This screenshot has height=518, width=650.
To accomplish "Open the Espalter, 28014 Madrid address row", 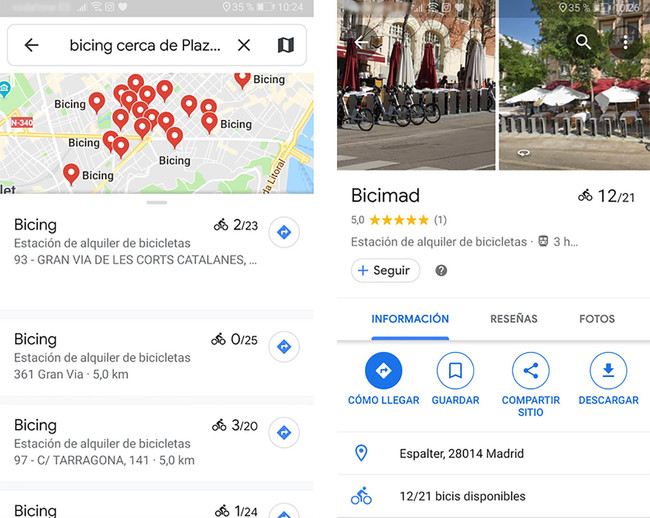I will (x=460, y=454).
